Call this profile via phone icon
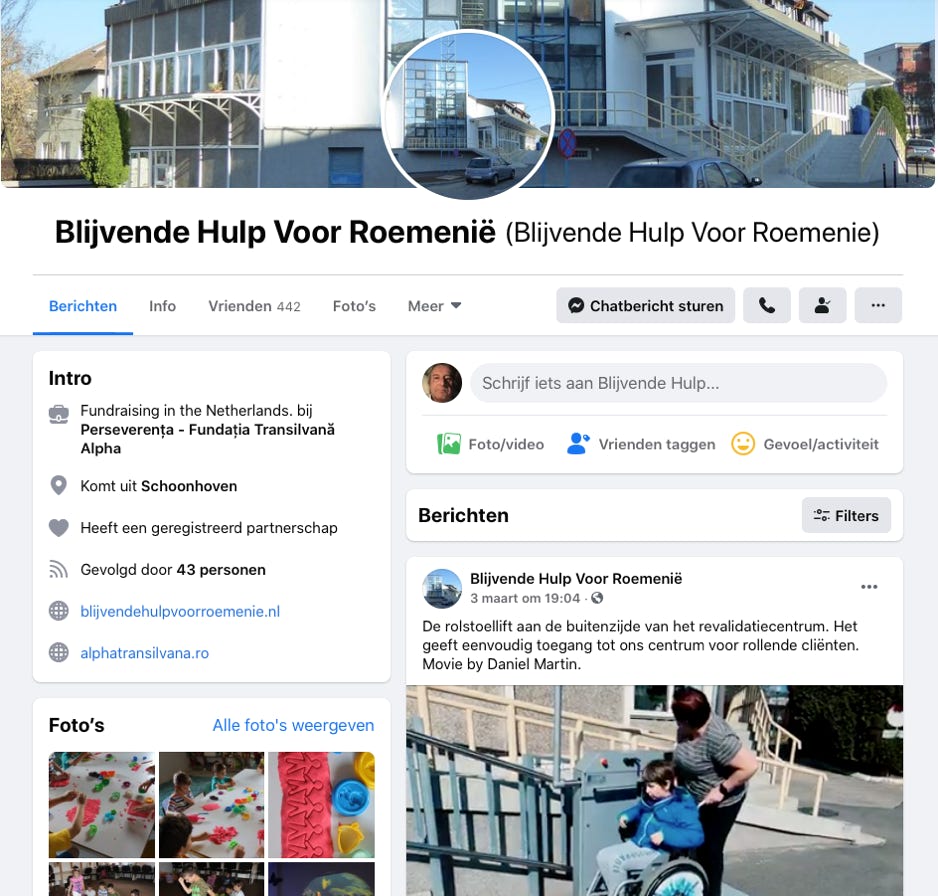This screenshot has width=938, height=896. click(x=767, y=306)
